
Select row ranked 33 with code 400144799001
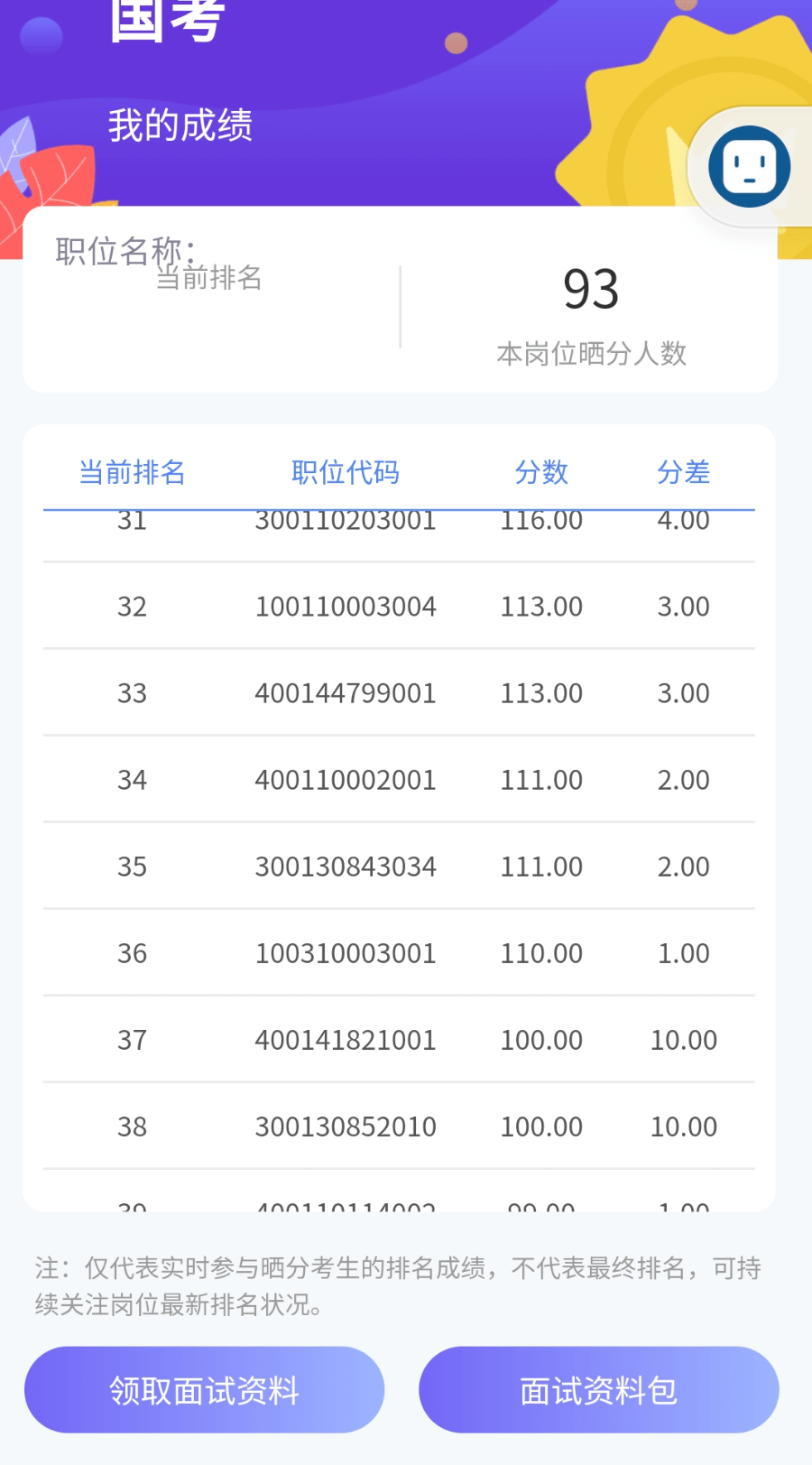click(x=400, y=692)
